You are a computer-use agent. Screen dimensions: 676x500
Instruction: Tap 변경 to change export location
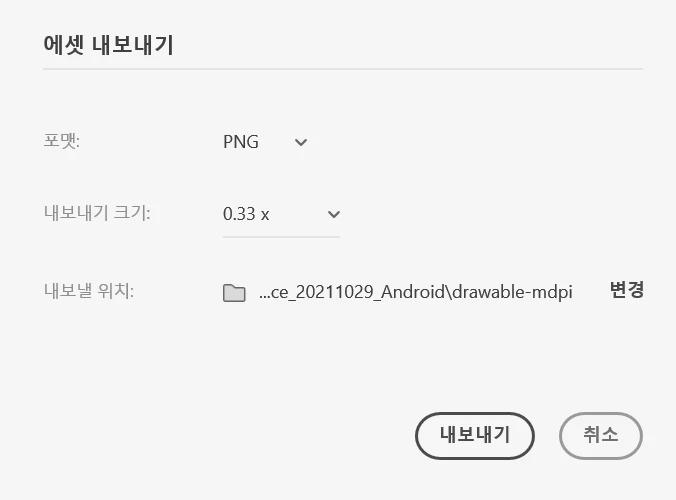coord(626,290)
